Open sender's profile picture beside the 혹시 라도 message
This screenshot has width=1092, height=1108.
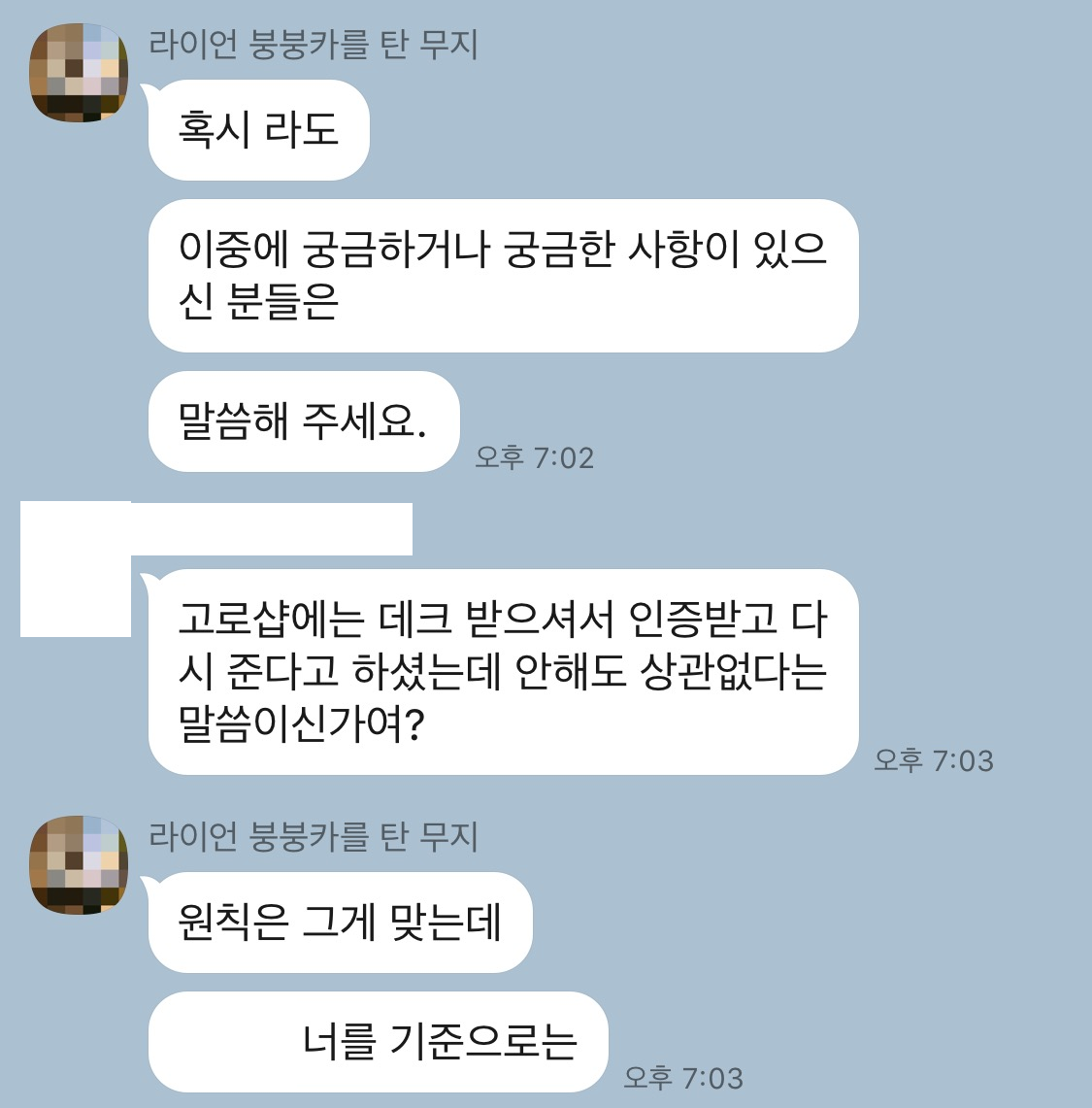coord(79,74)
